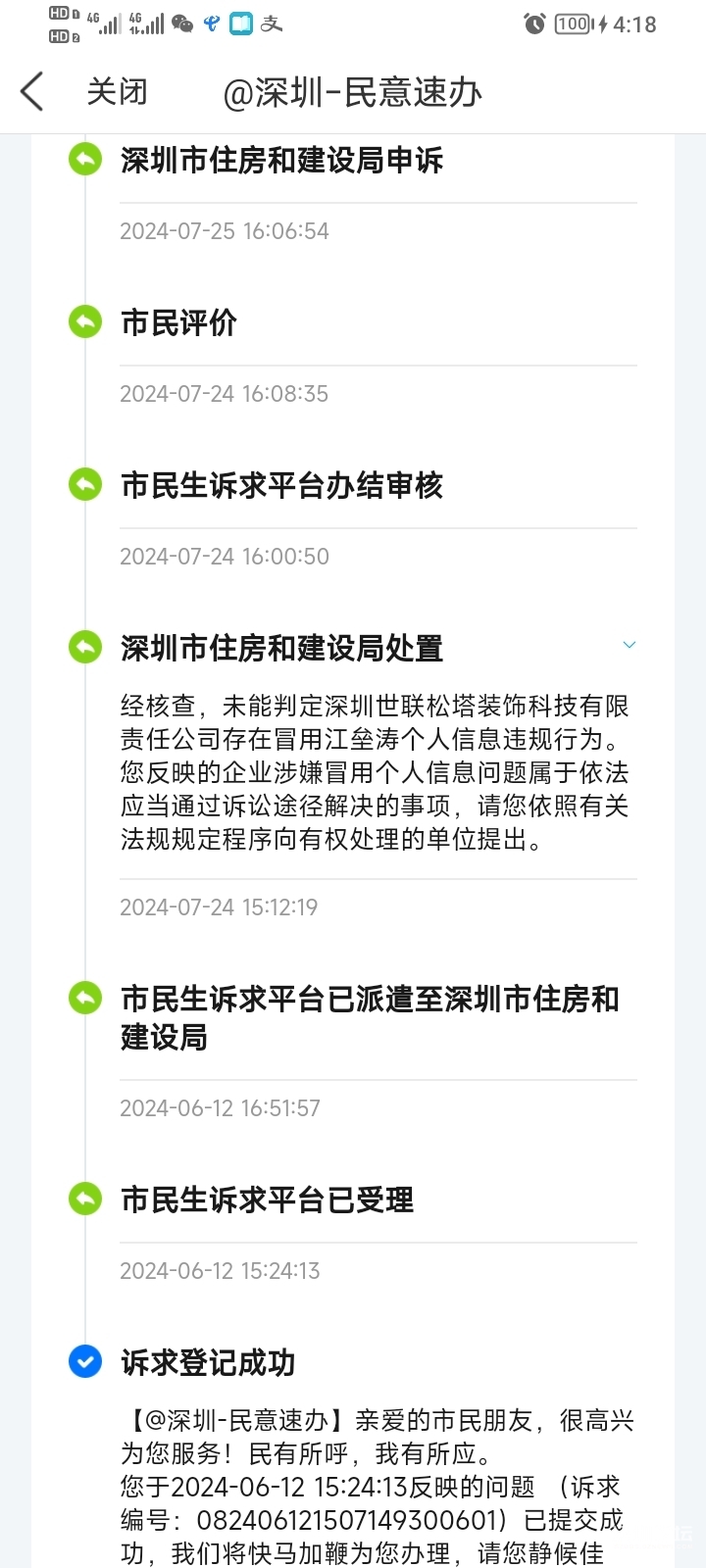Image resolution: width=706 pixels, height=1568 pixels.
Task: Collapse the 深圳市住房和建设局处置 details chevron
Action: tap(630, 645)
